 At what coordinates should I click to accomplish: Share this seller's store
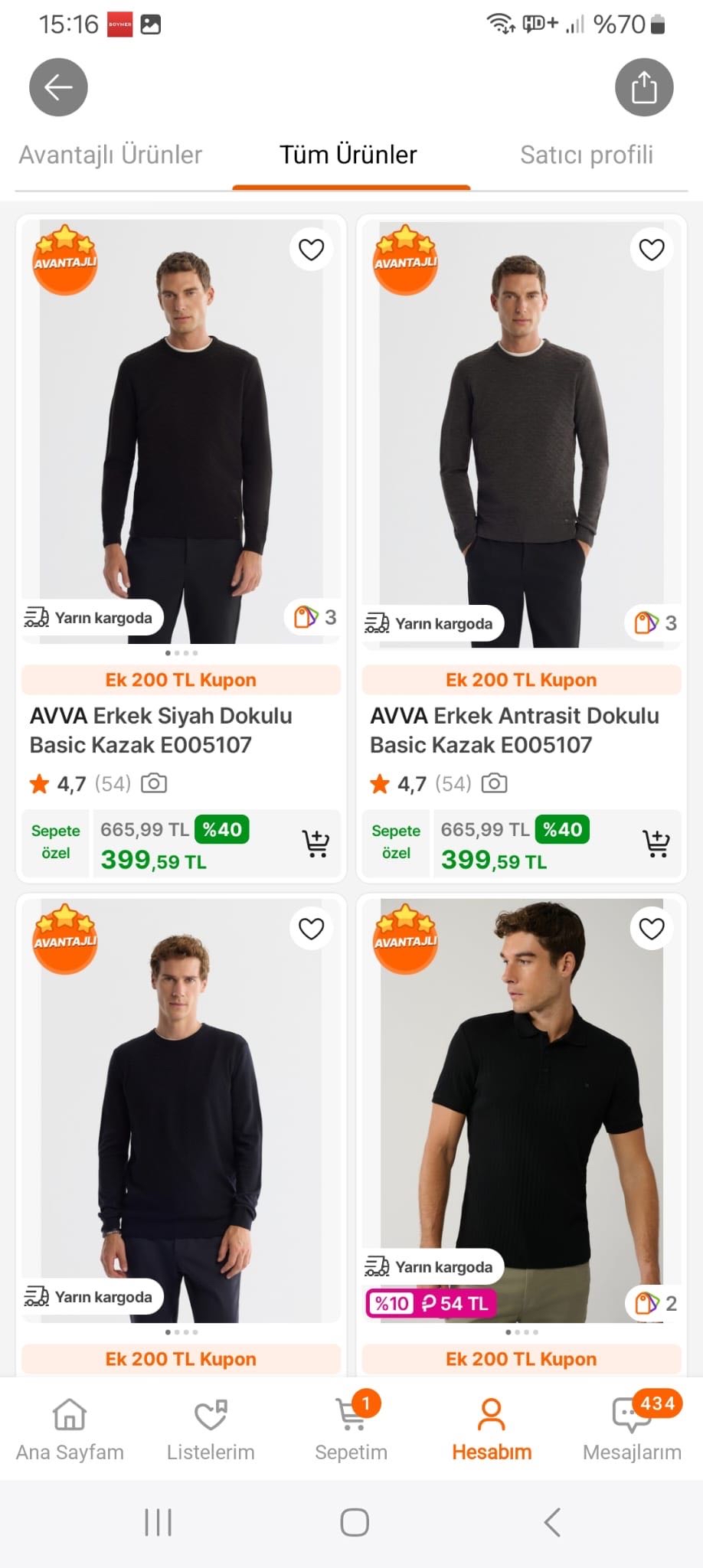coord(644,87)
